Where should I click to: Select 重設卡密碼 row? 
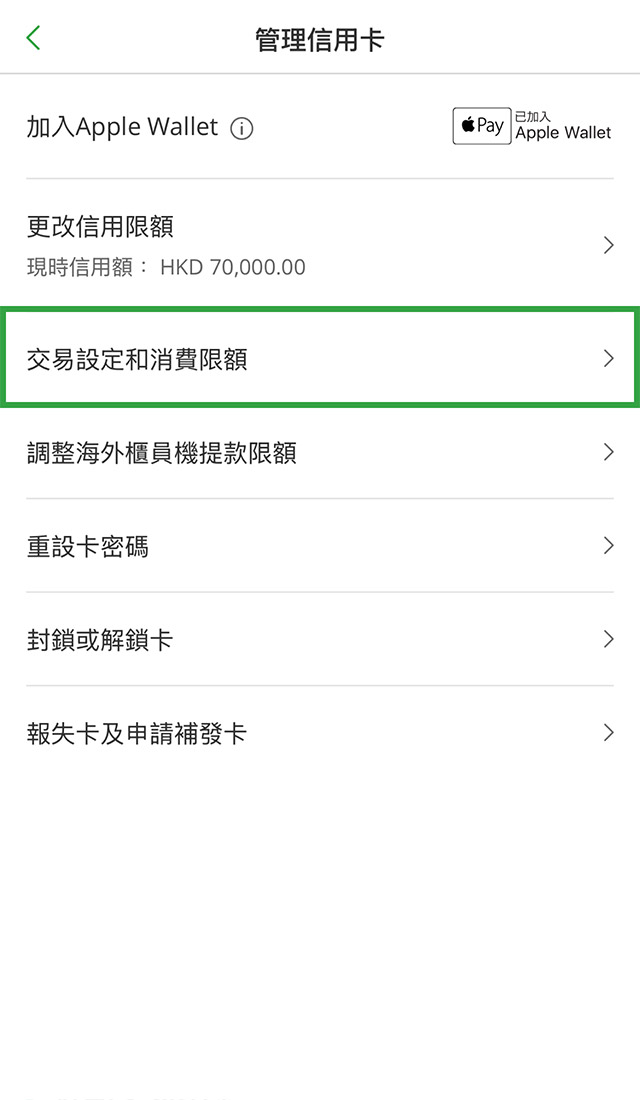click(x=320, y=546)
